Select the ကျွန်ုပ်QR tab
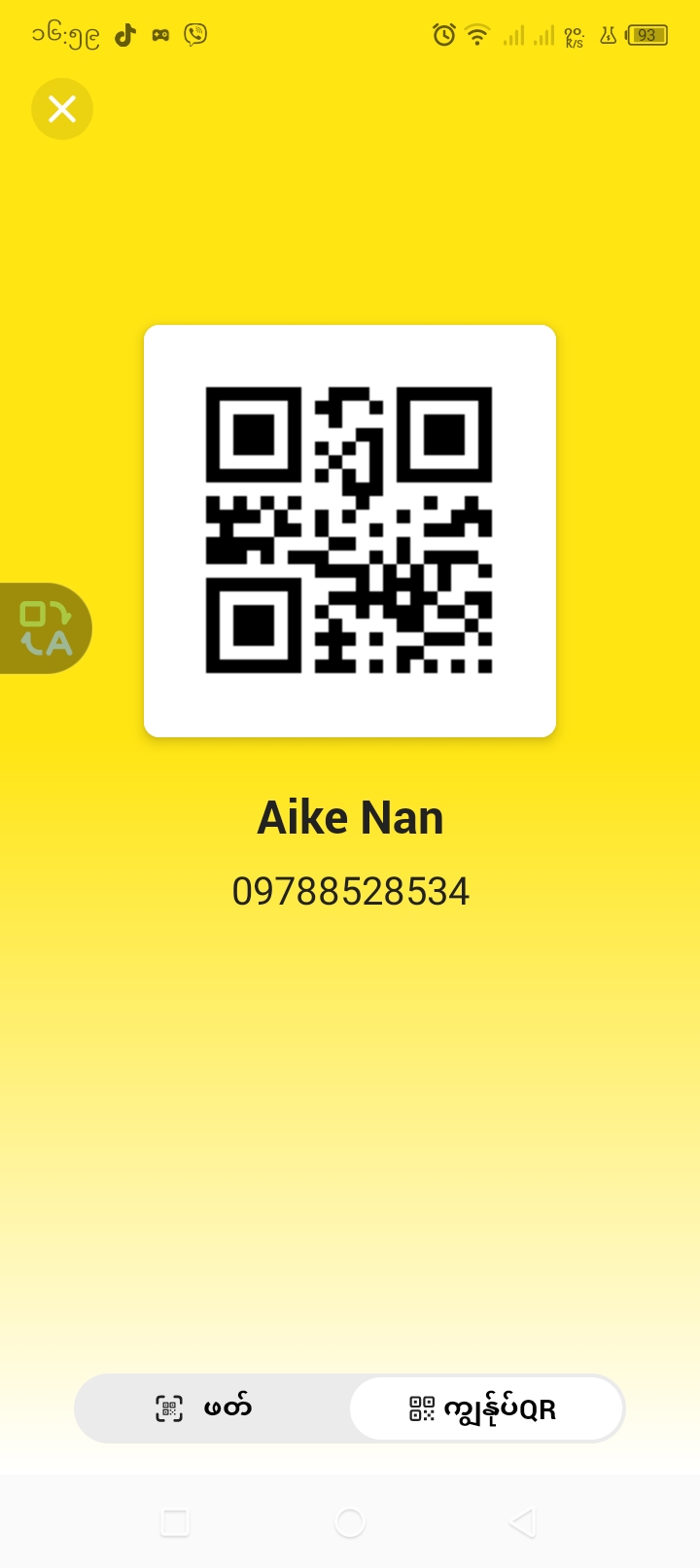This screenshot has width=700, height=1568. (x=486, y=1408)
